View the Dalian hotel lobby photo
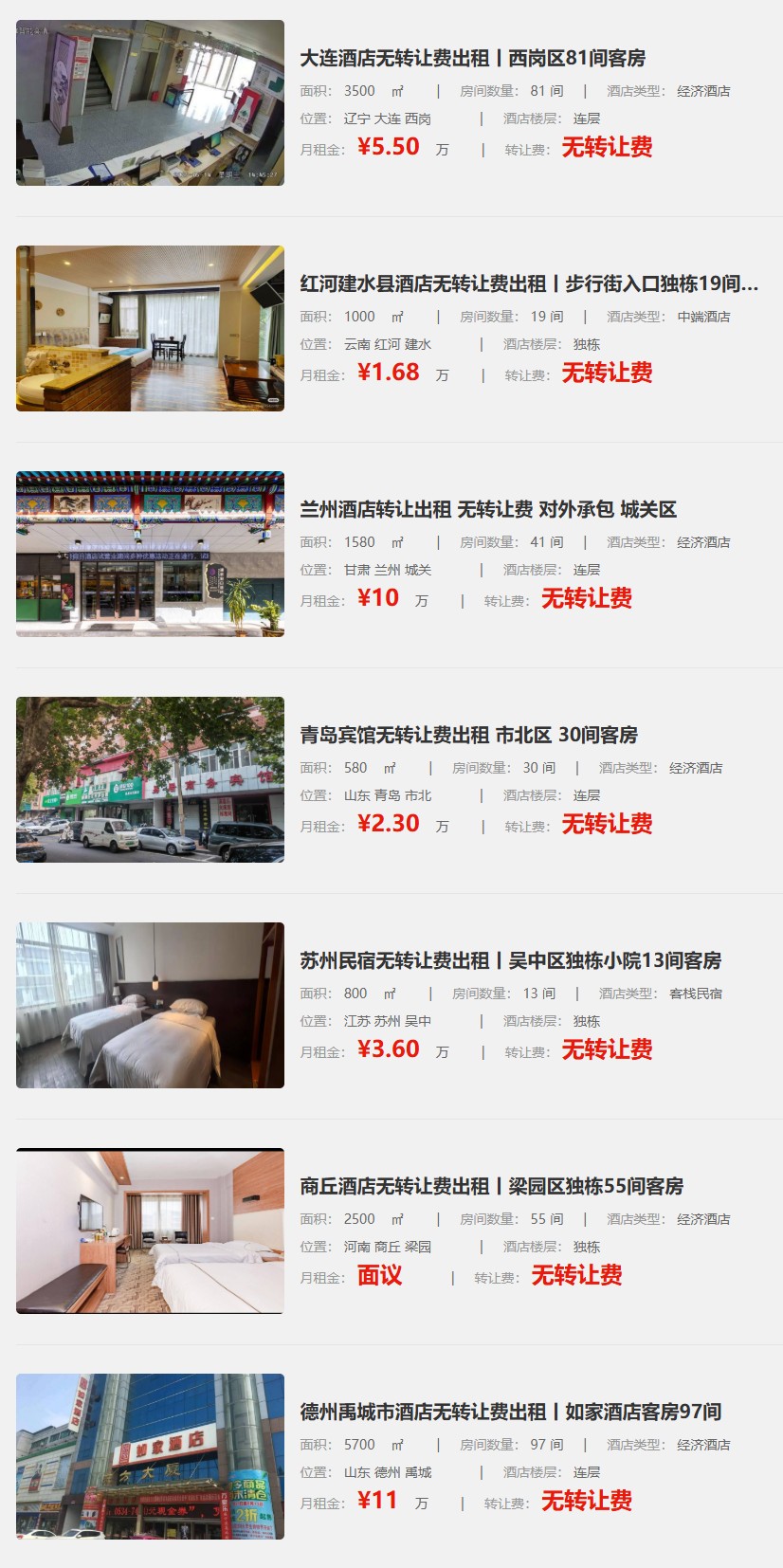This screenshot has width=783, height=1568. pyautogui.click(x=149, y=102)
